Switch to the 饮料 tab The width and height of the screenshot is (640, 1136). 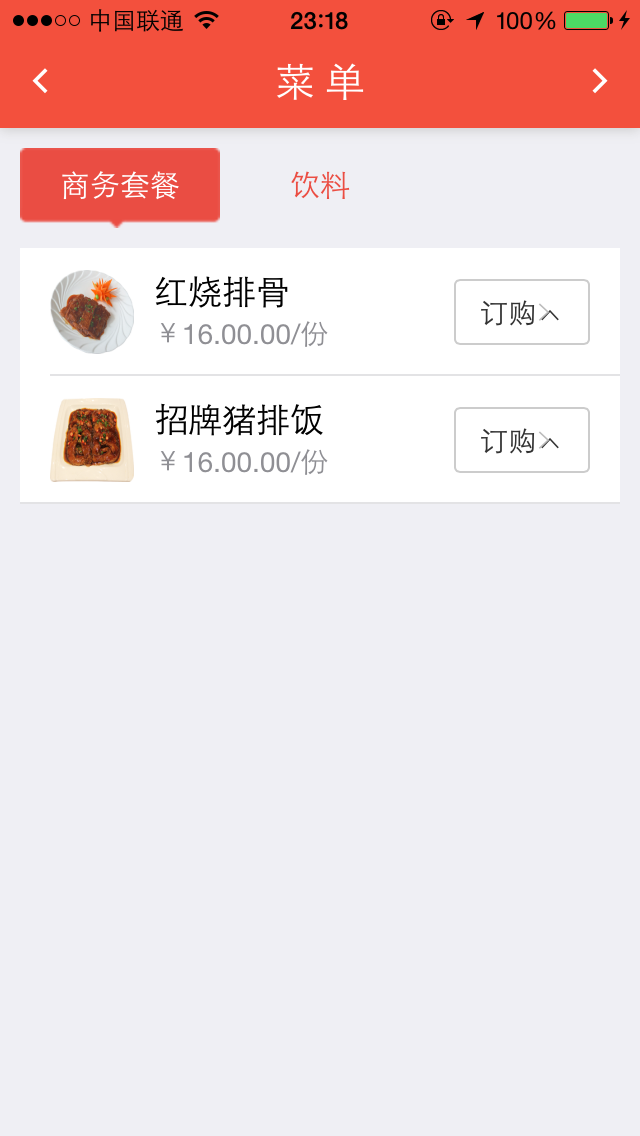point(320,185)
